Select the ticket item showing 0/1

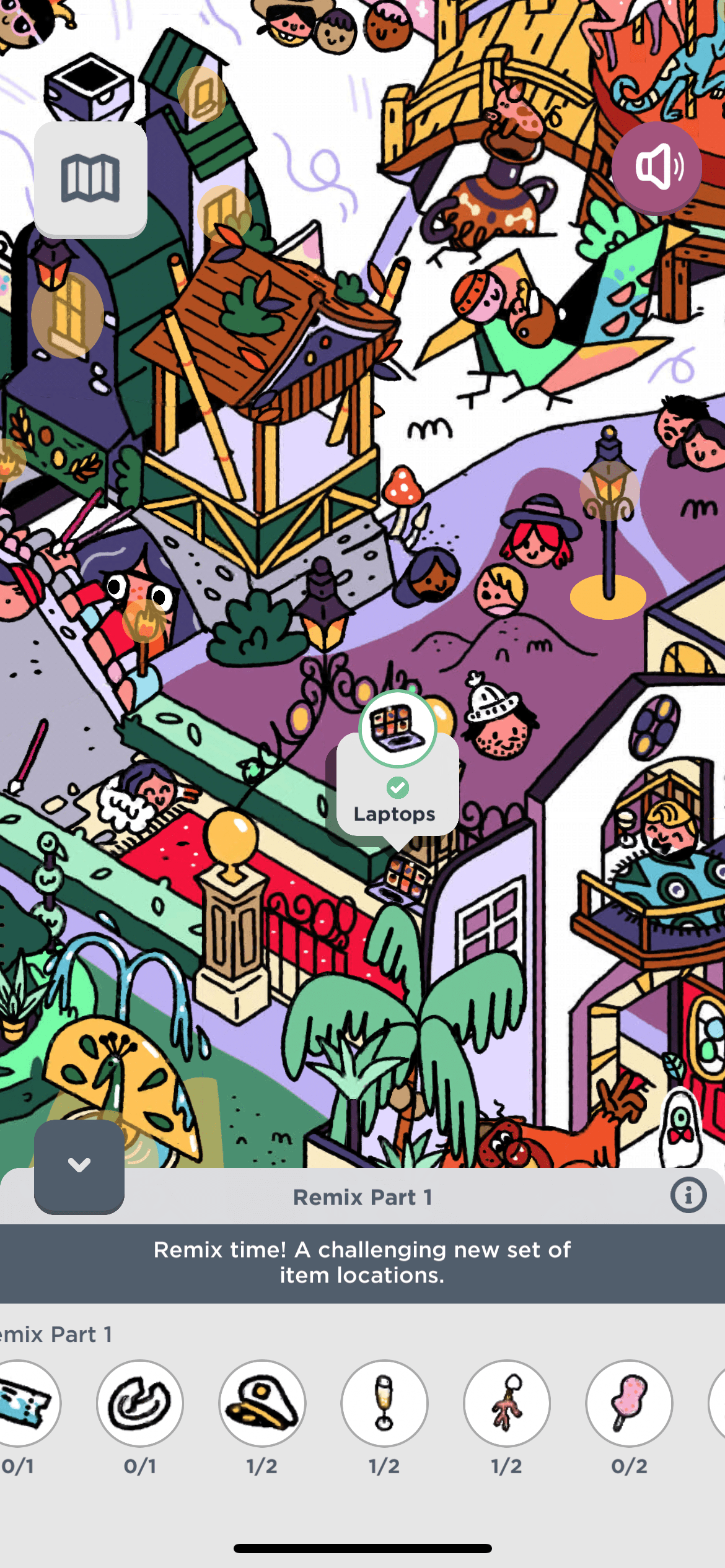pos(25,1403)
